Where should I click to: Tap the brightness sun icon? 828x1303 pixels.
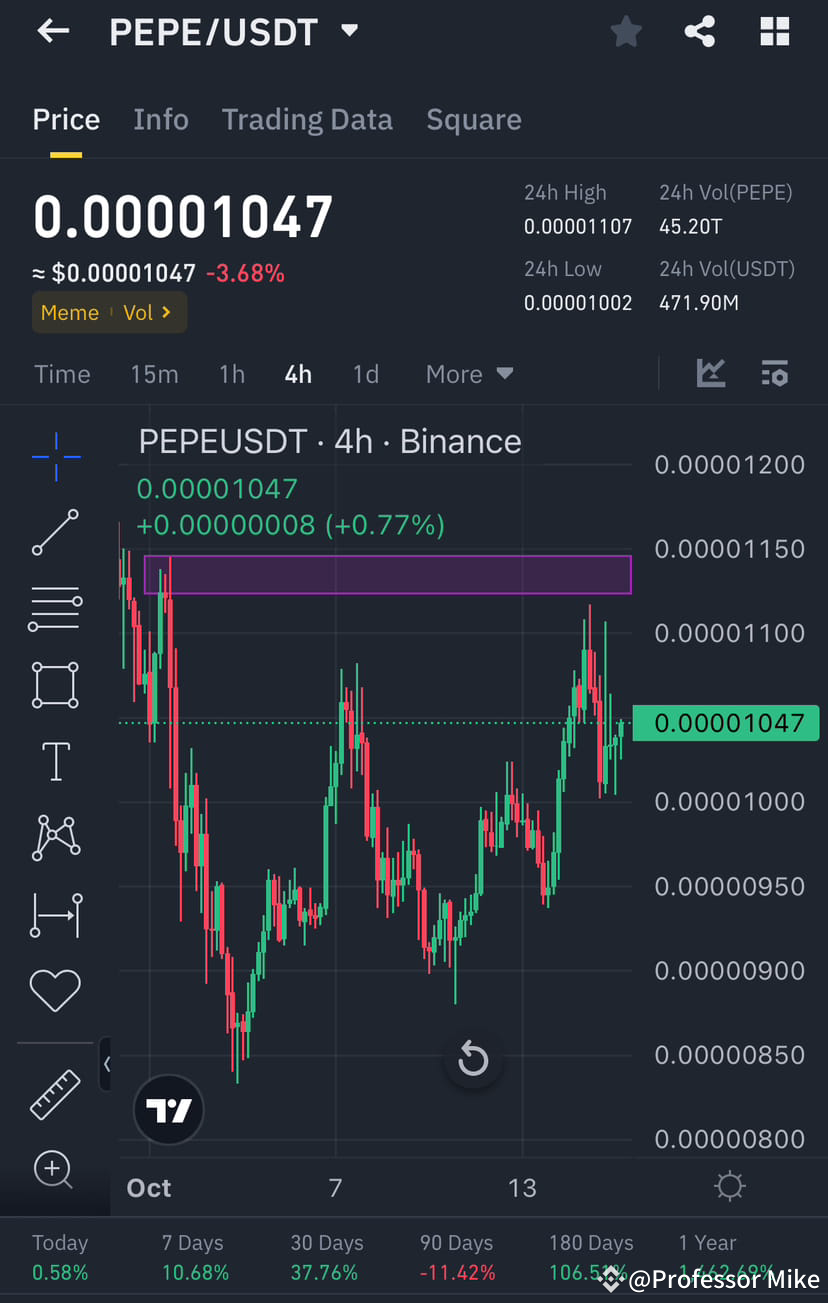coord(729,1186)
